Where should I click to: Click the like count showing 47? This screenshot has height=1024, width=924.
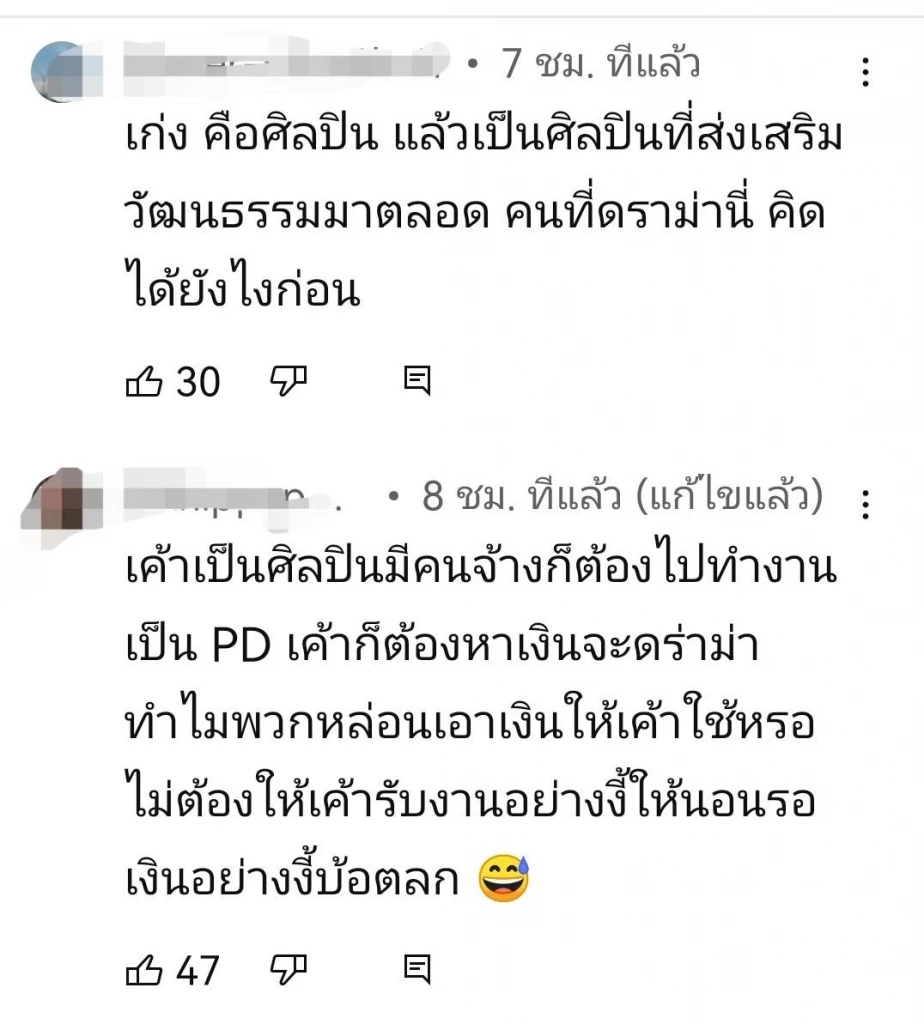tap(199, 968)
